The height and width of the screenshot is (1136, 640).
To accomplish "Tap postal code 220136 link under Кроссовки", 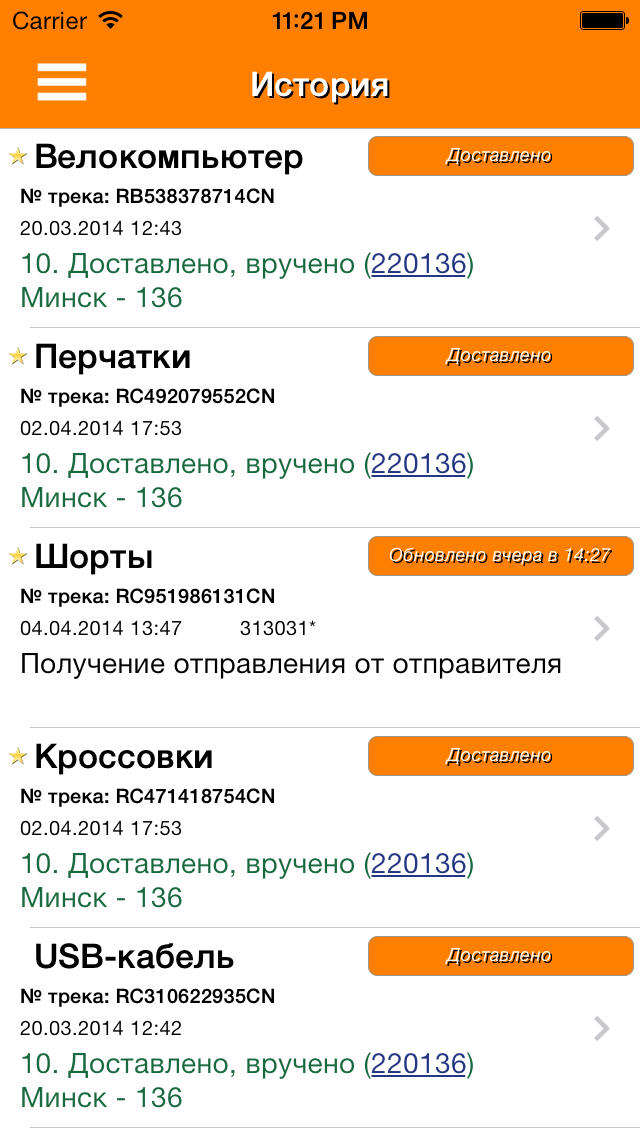I will (418, 864).
